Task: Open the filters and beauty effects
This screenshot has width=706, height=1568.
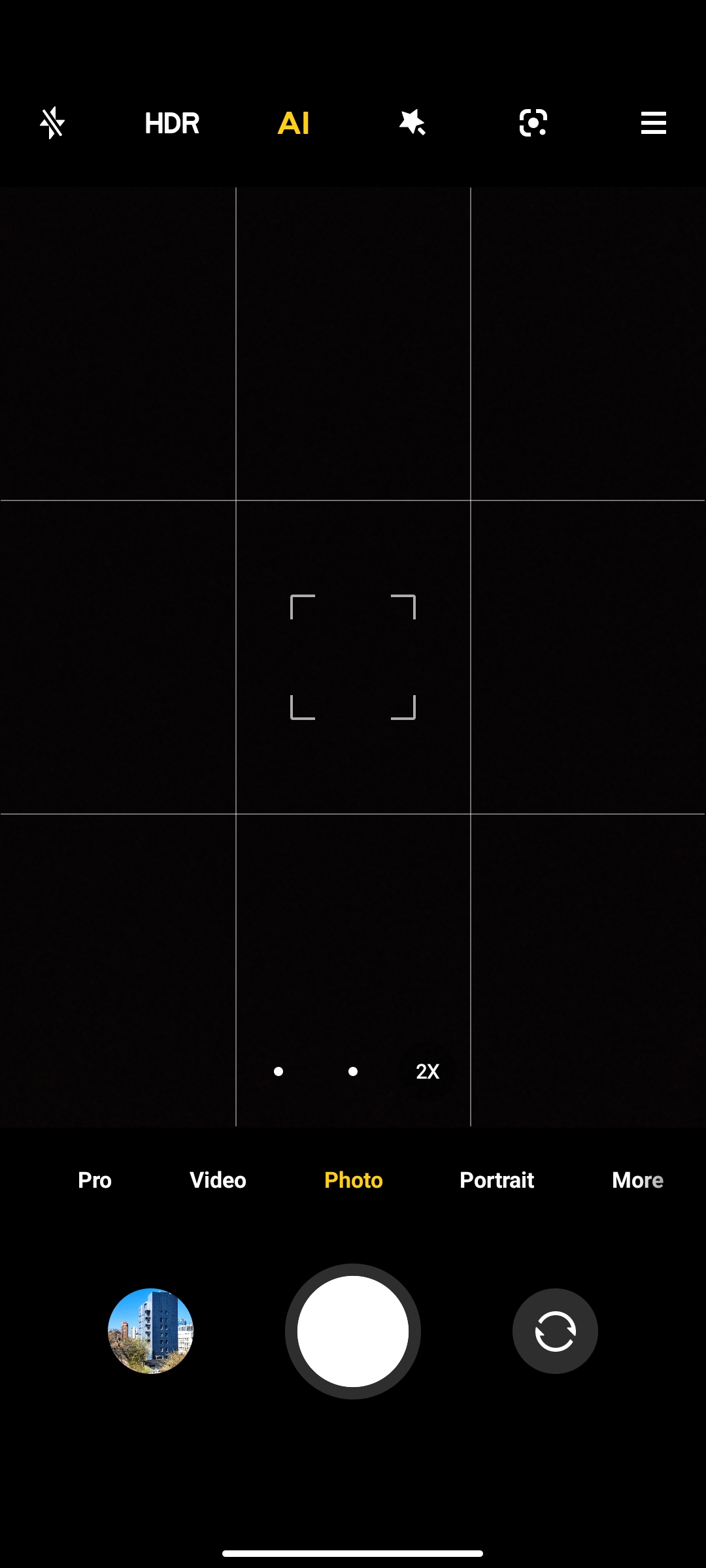Action: pyautogui.click(x=412, y=123)
